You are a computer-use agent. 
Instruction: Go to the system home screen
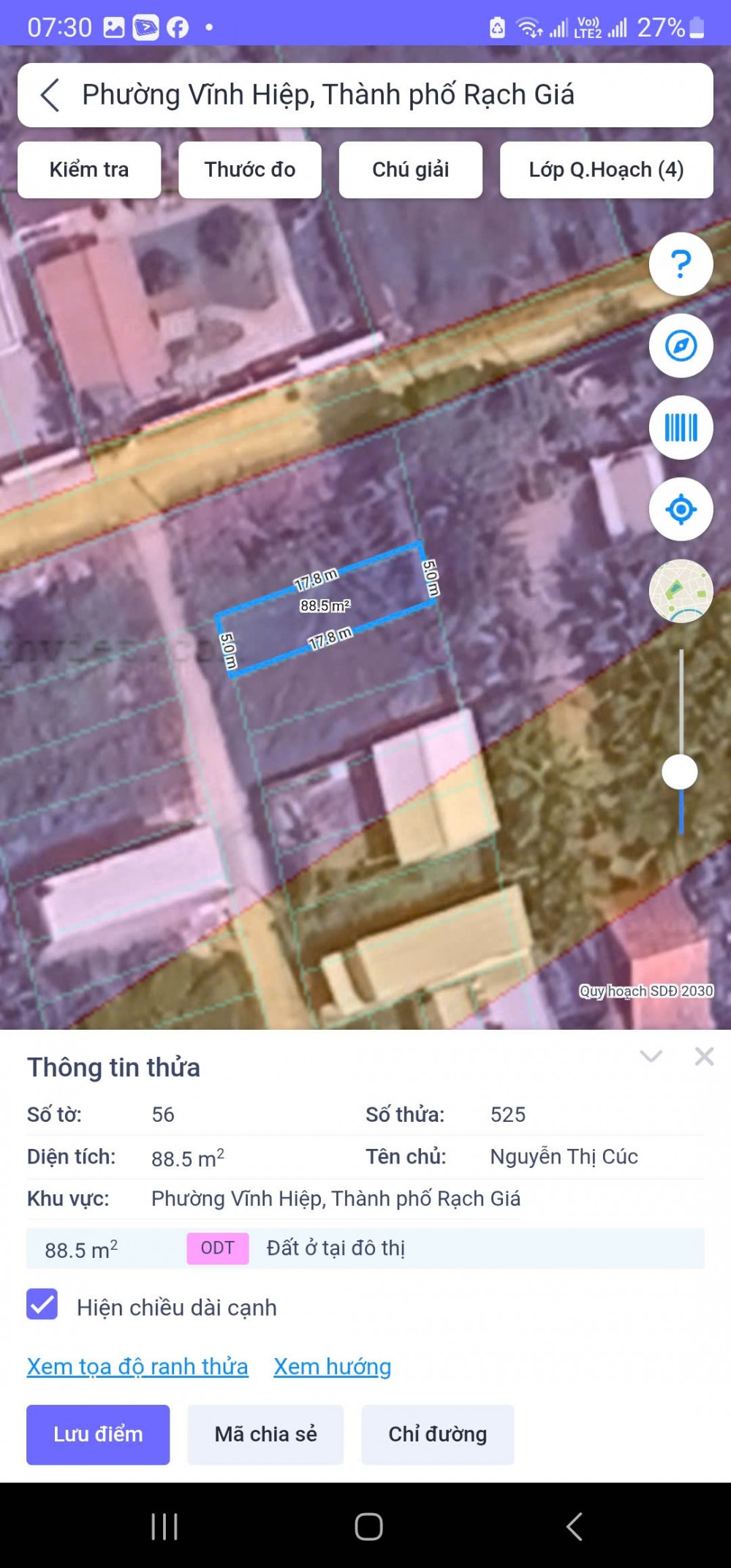coord(368,1526)
